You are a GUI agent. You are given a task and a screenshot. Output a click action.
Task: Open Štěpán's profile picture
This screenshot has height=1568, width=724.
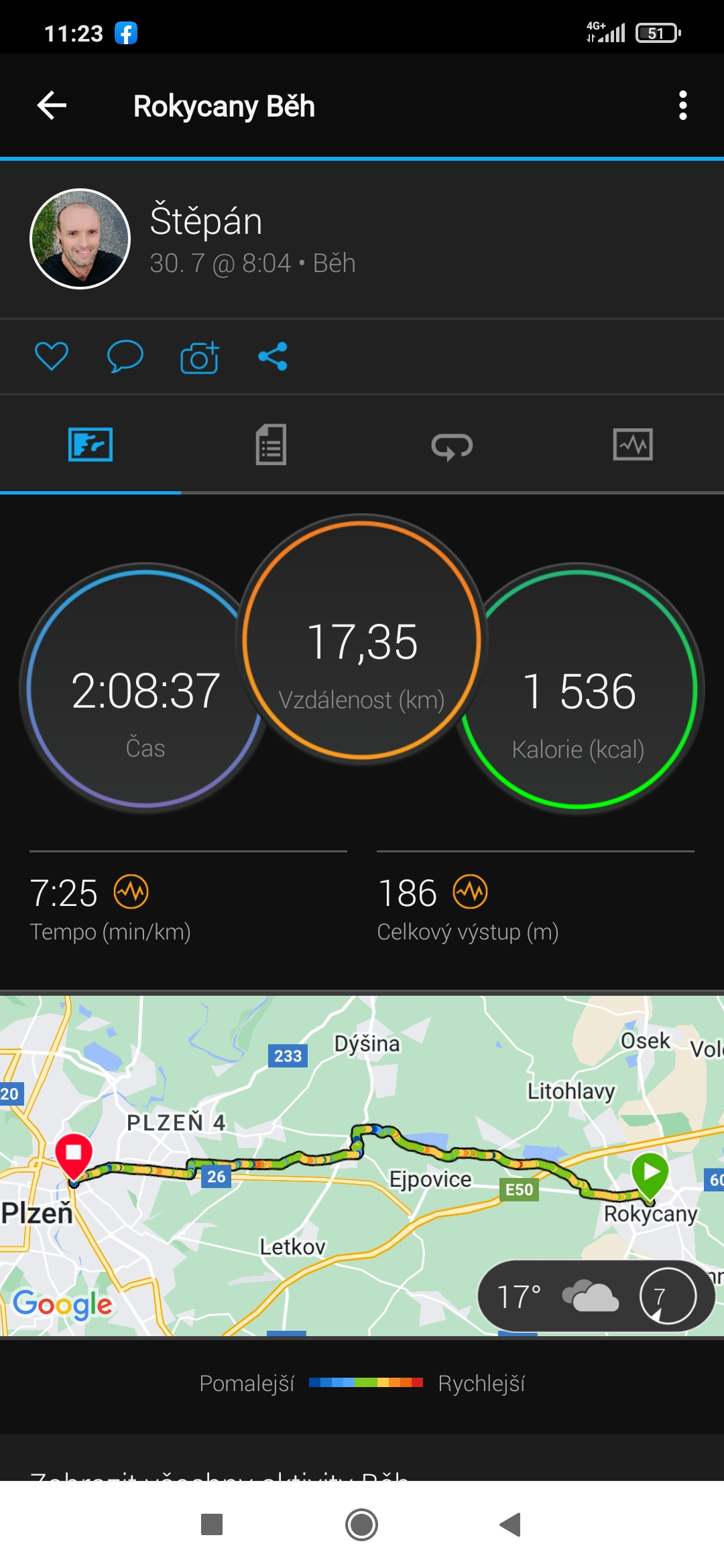pyautogui.click(x=80, y=239)
